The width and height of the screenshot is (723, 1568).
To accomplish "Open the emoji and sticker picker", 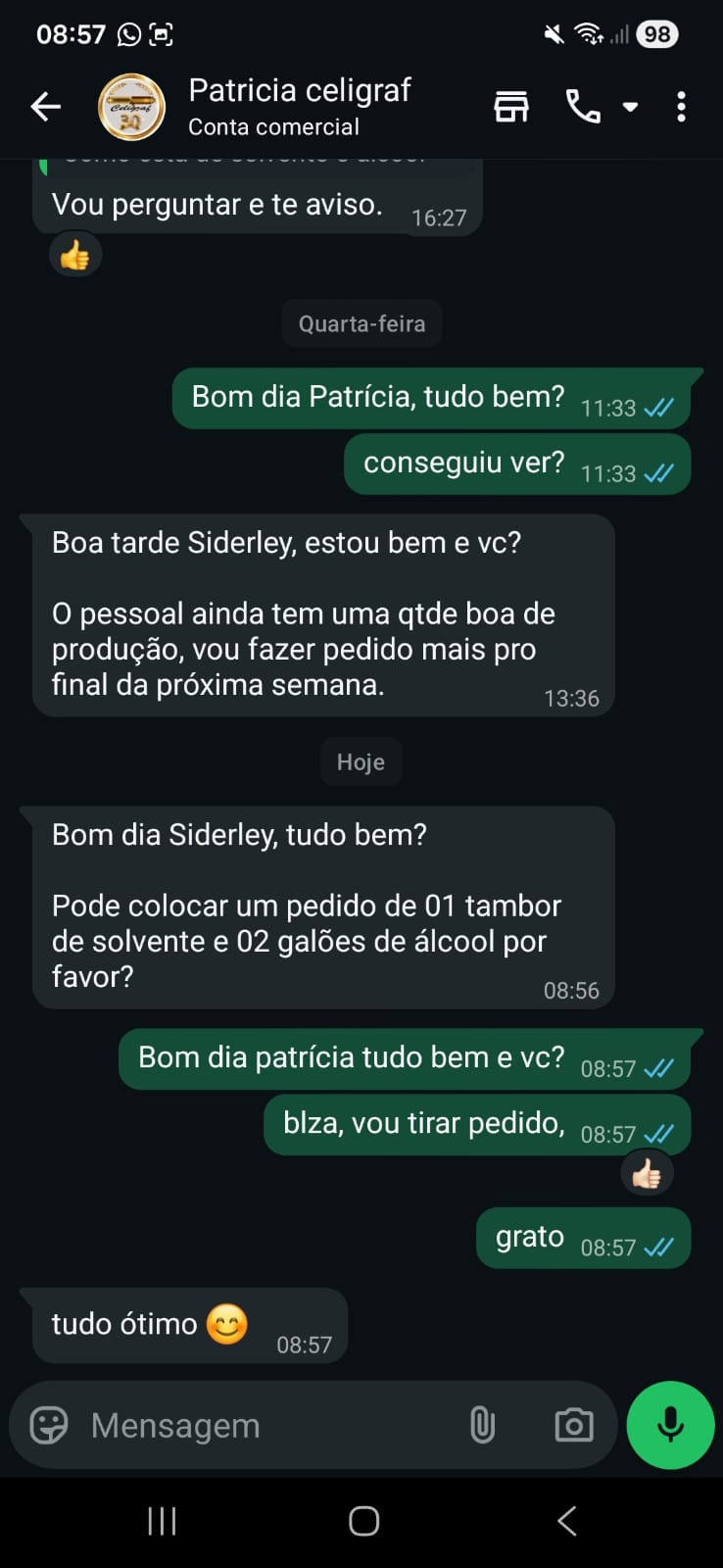I will coord(49,1425).
